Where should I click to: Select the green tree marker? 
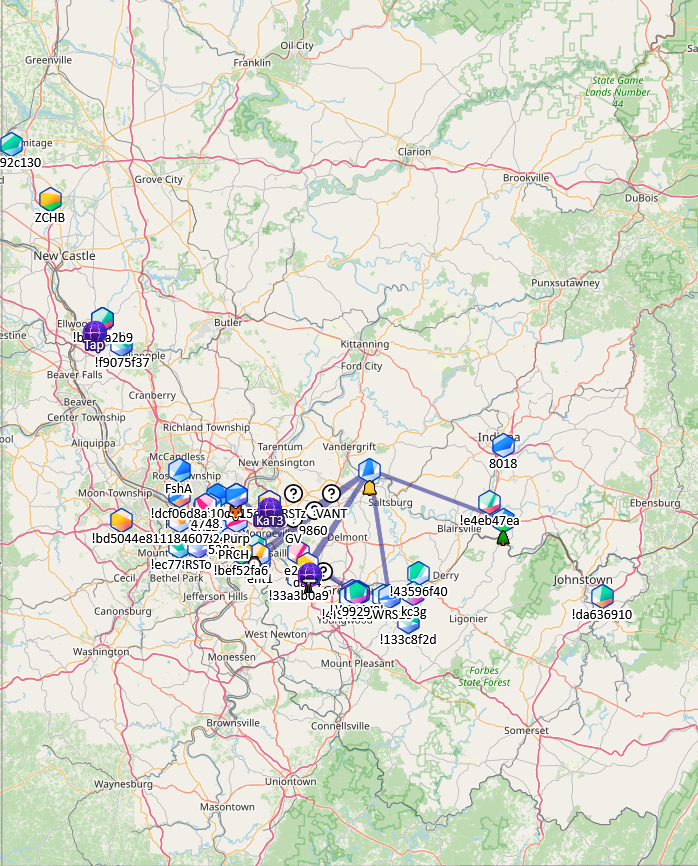[503, 538]
